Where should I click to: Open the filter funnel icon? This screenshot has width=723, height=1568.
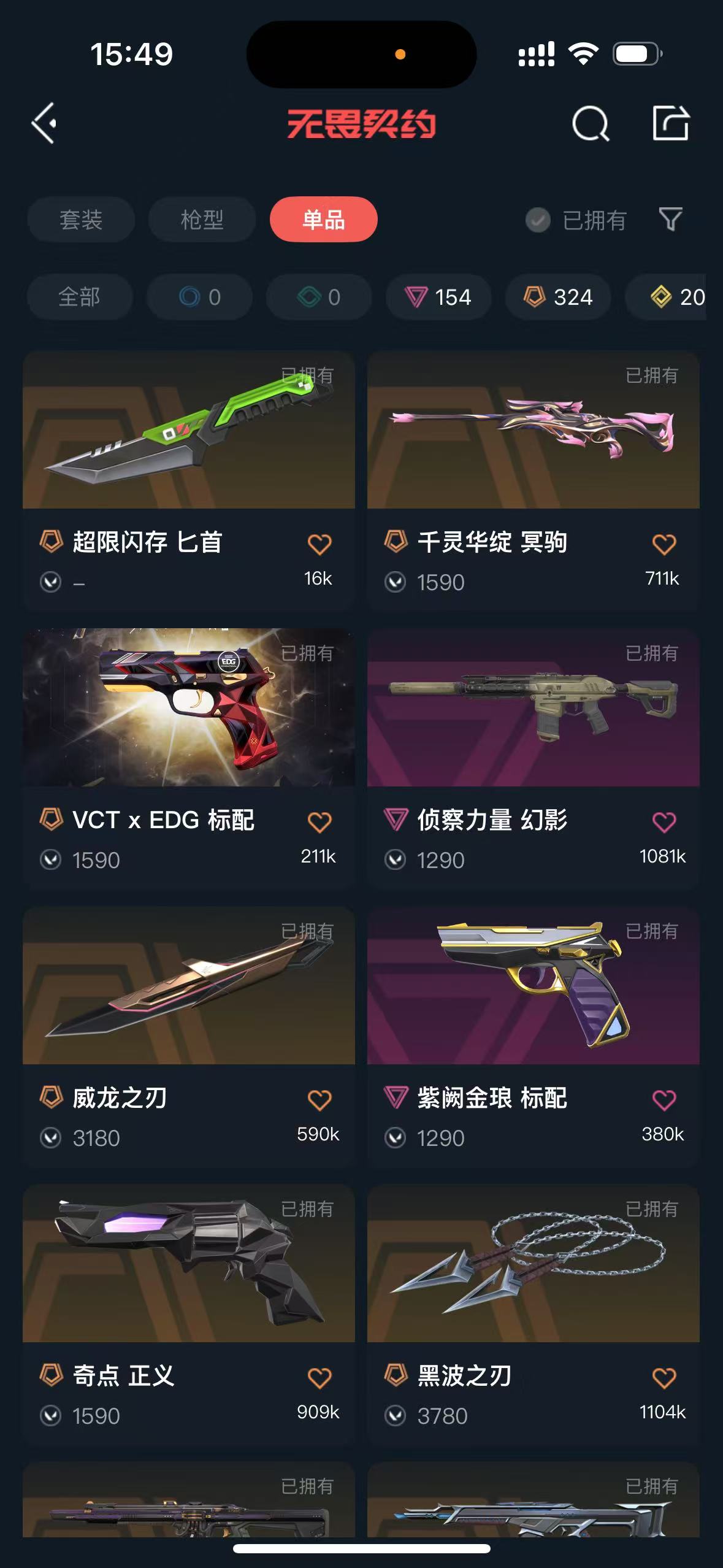pos(670,220)
